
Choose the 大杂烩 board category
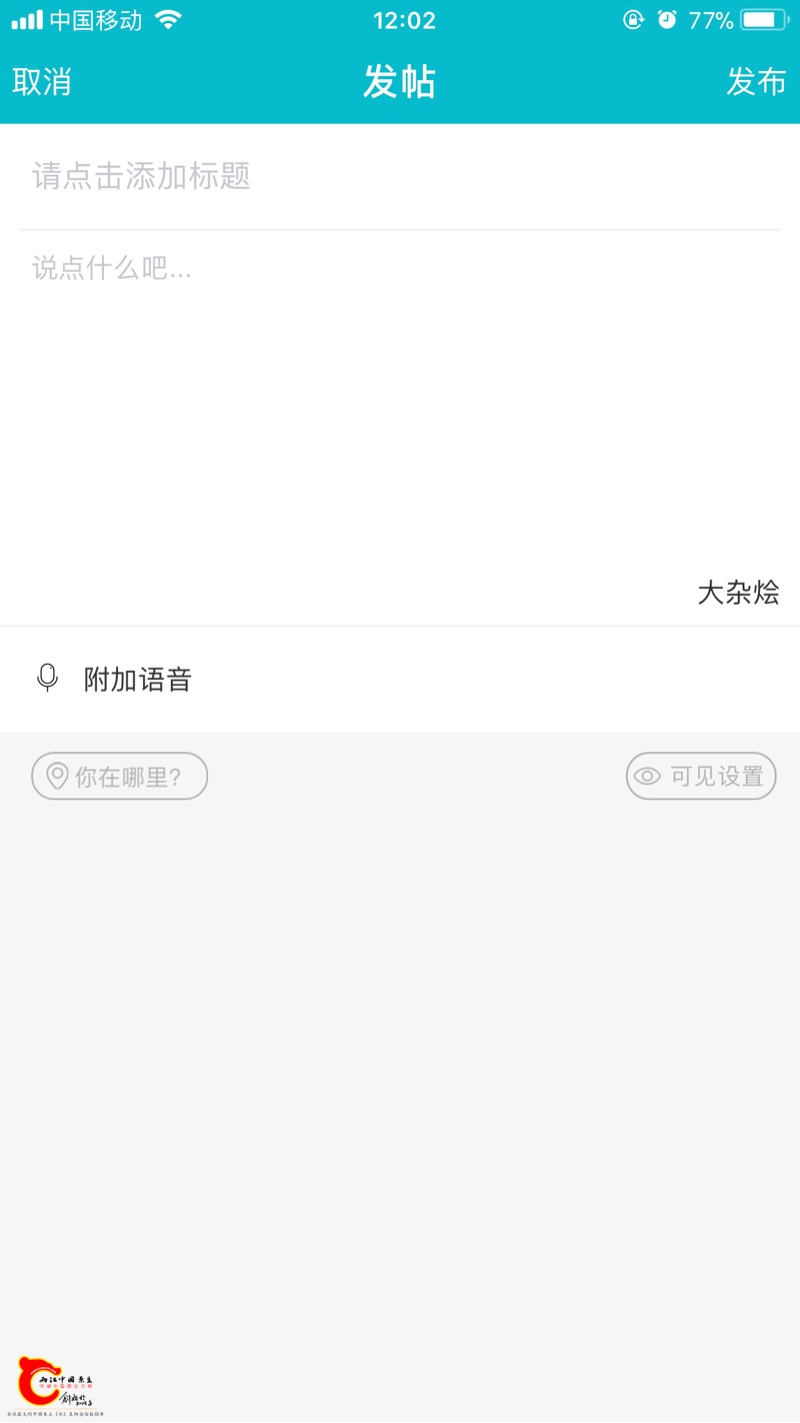tap(738, 592)
